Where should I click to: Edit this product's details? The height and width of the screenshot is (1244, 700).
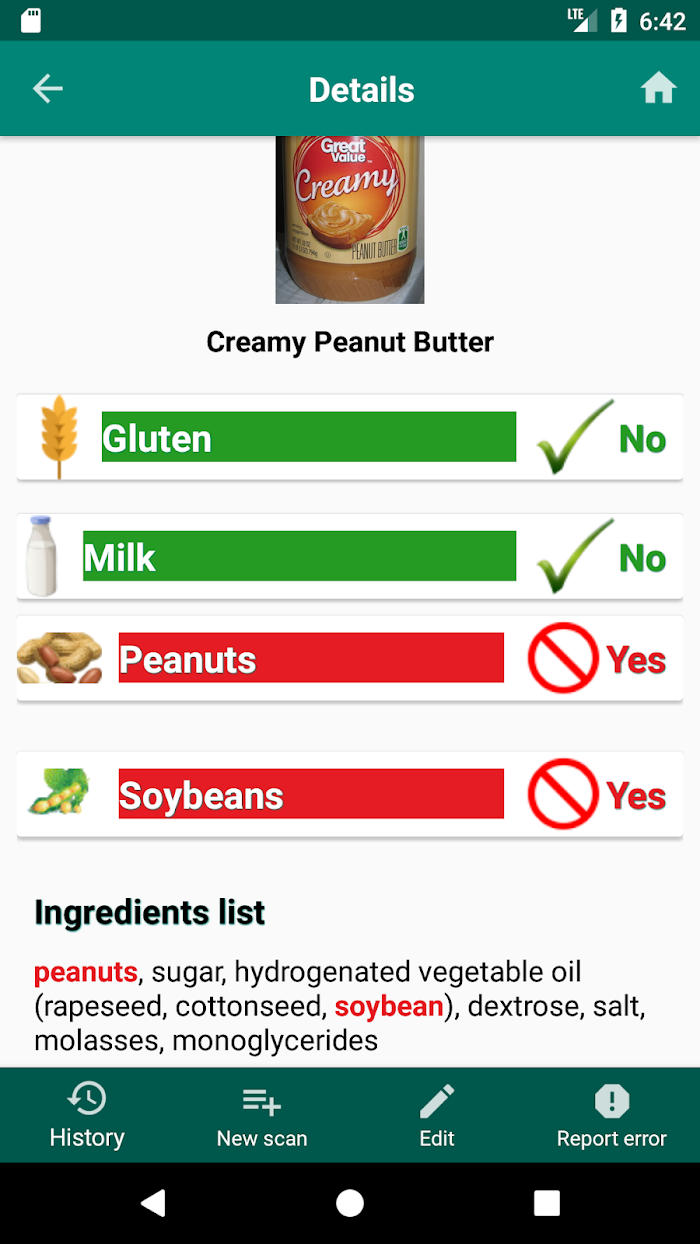pos(437,1115)
